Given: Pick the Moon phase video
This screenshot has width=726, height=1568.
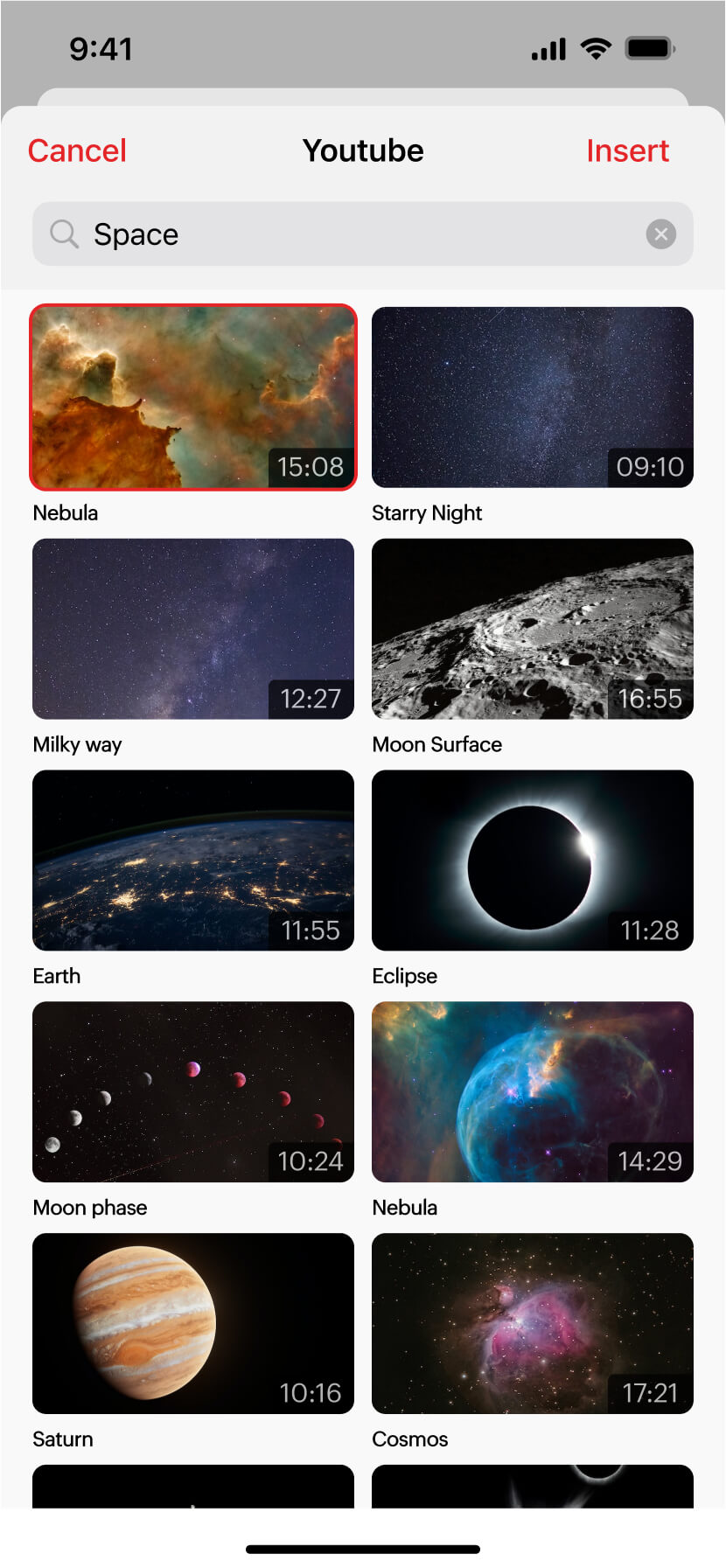Looking at the screenshot, I should [x=193, y=1091].
